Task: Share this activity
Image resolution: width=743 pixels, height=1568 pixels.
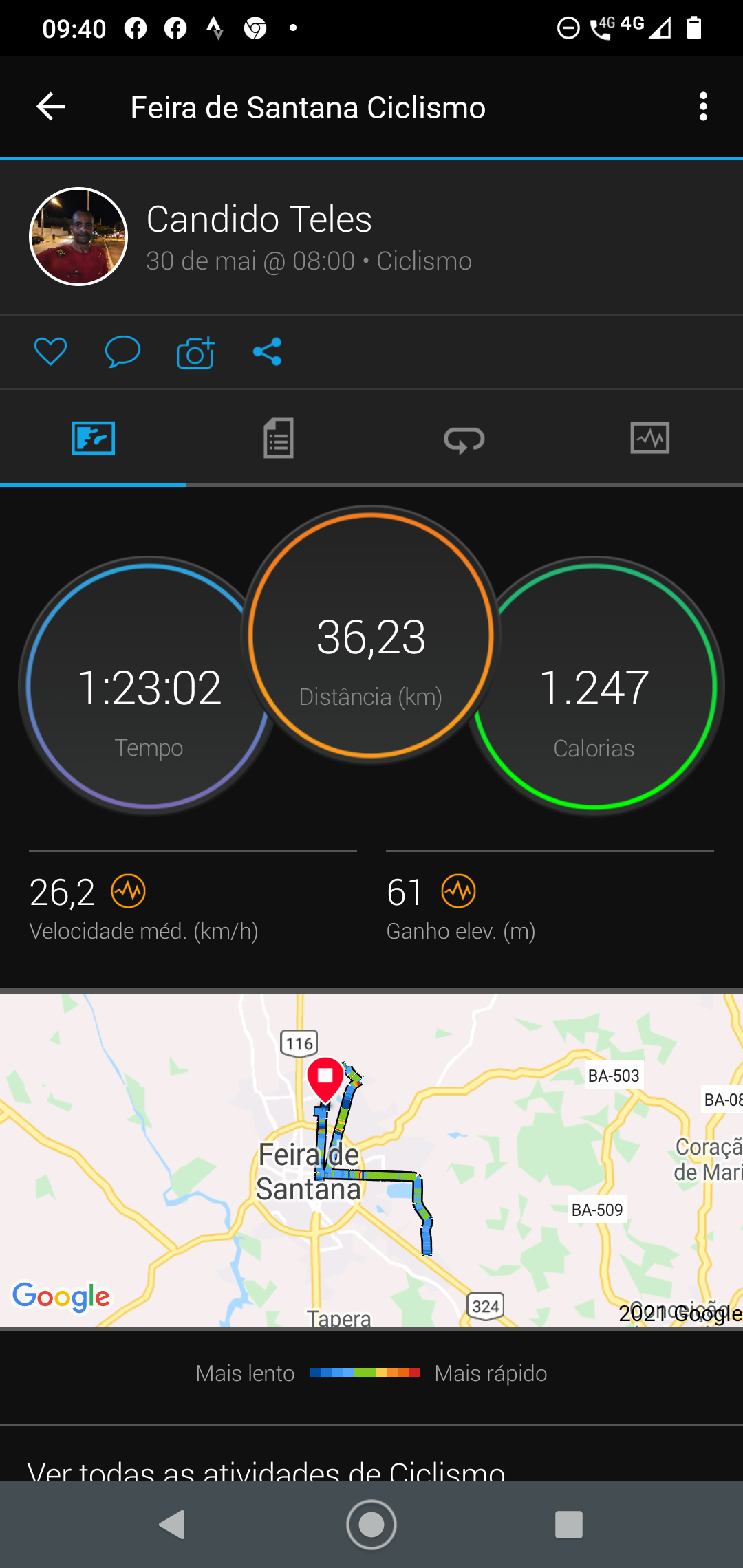Action: (267, 351)
